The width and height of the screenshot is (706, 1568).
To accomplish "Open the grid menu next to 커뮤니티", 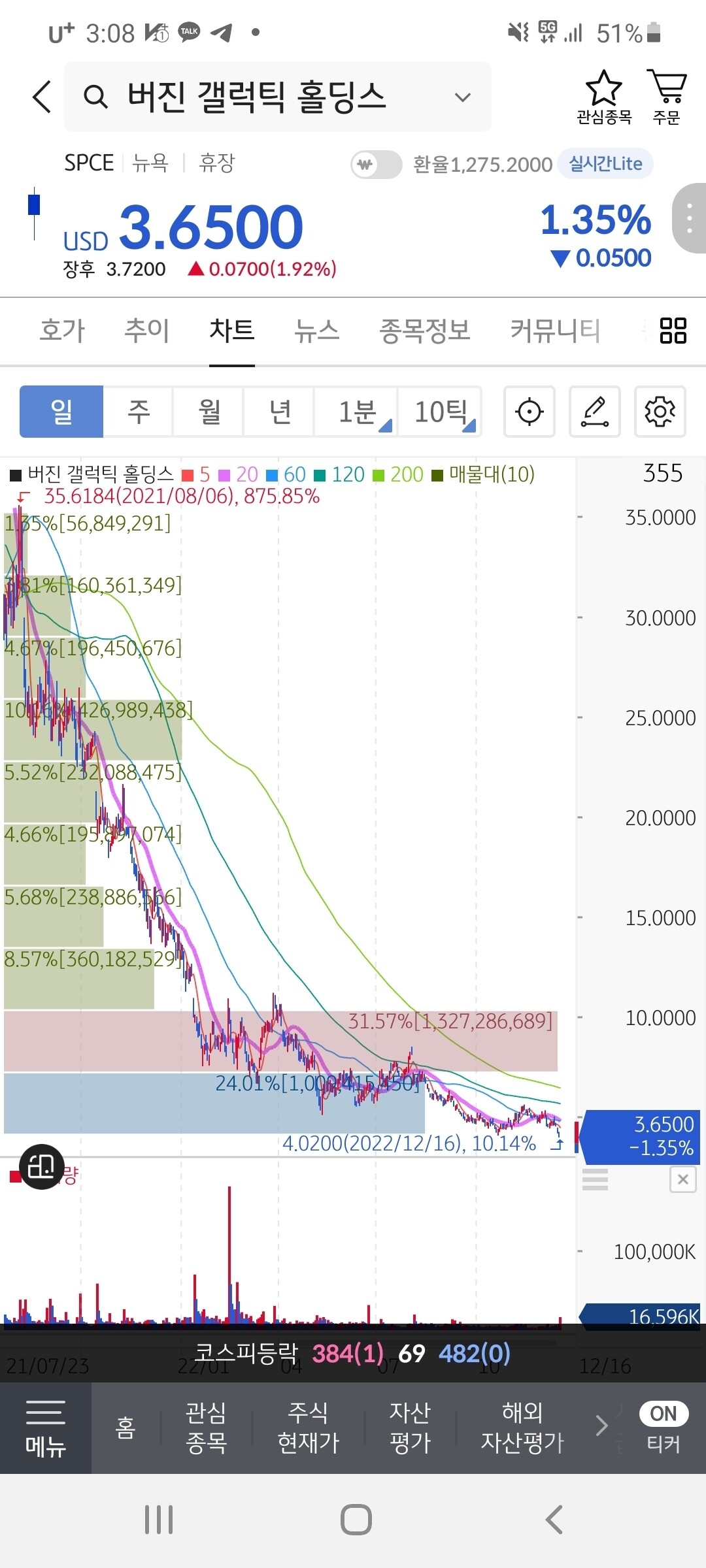I will [672, 331].
